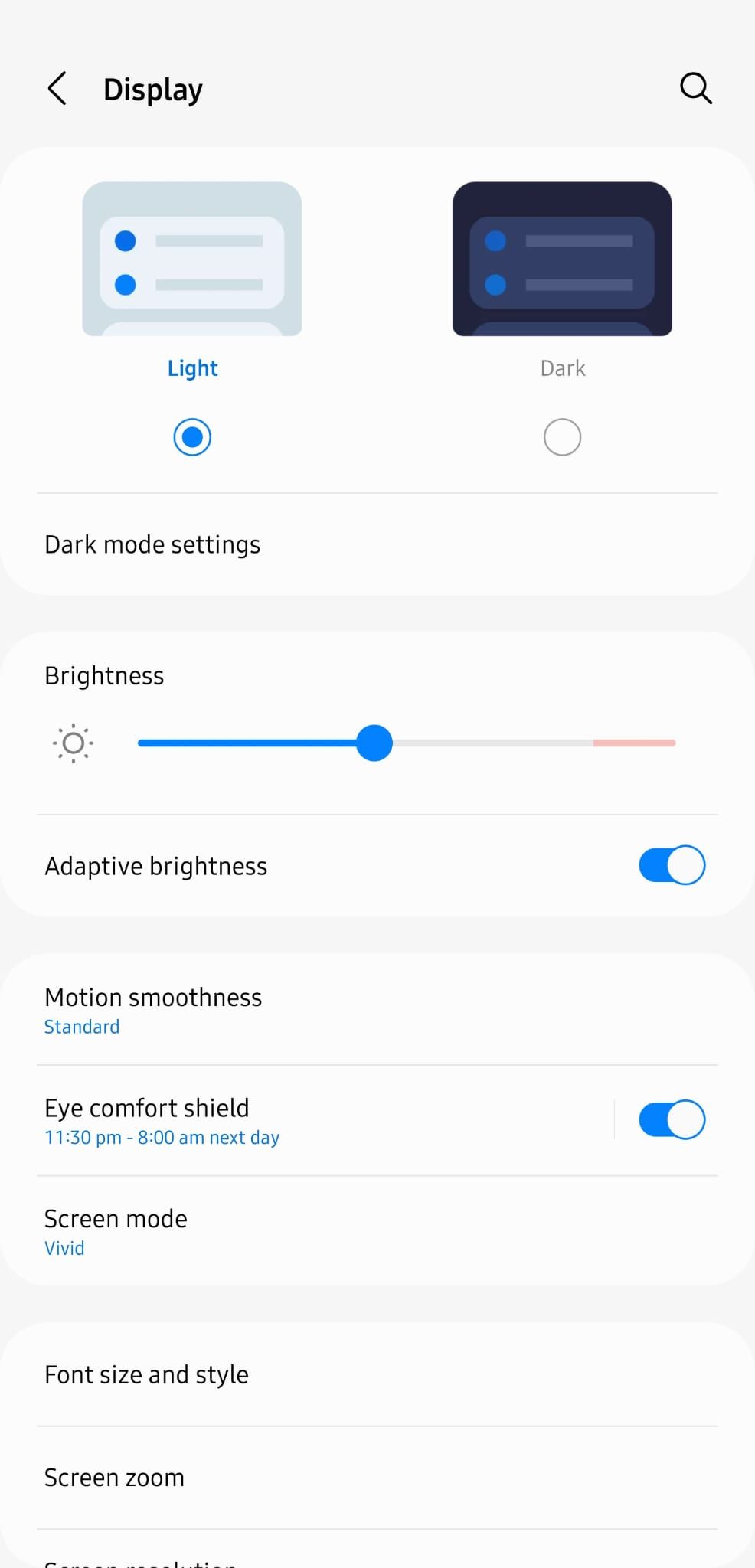Open Font size and style
This screenshot has height=1568, width=755.
147,1374
